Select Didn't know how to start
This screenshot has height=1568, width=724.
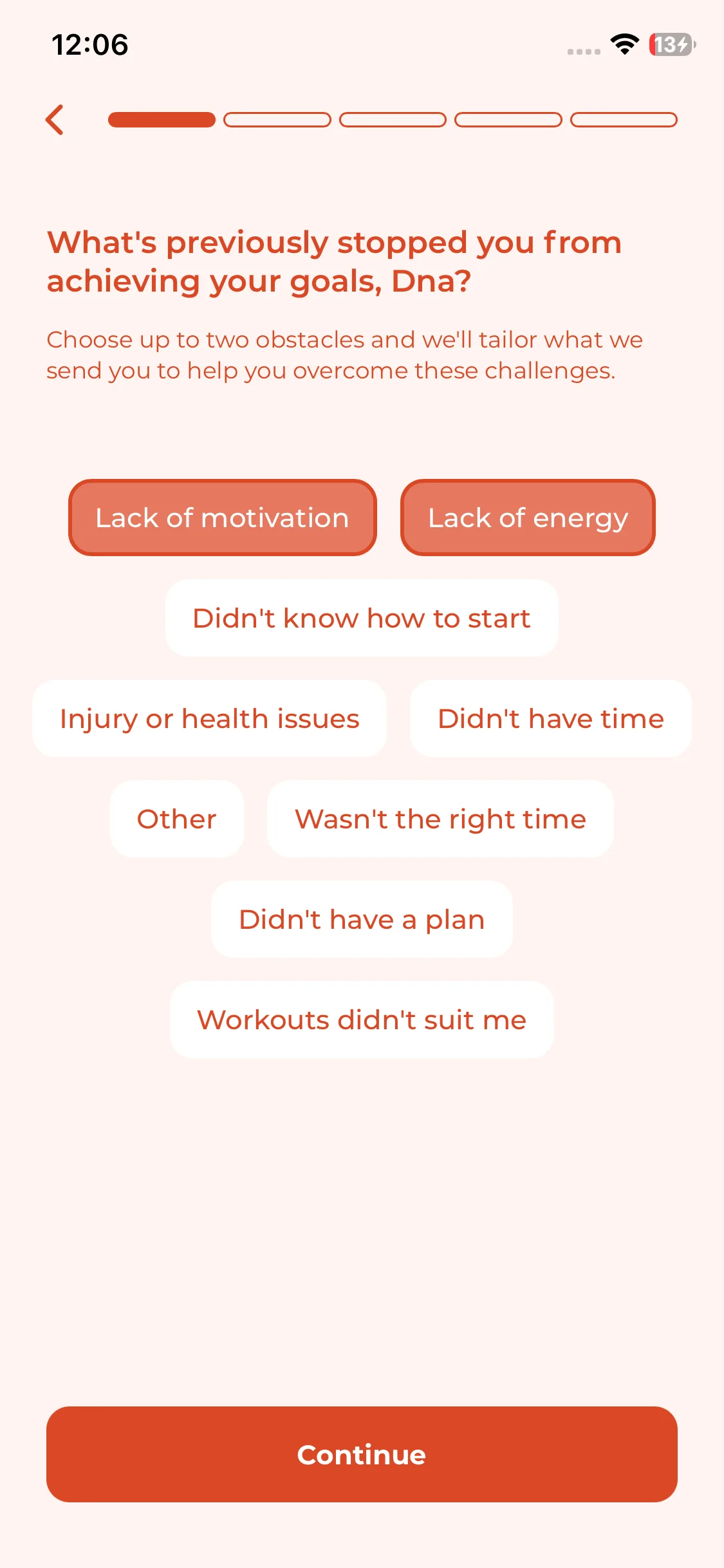click(362, 618)
